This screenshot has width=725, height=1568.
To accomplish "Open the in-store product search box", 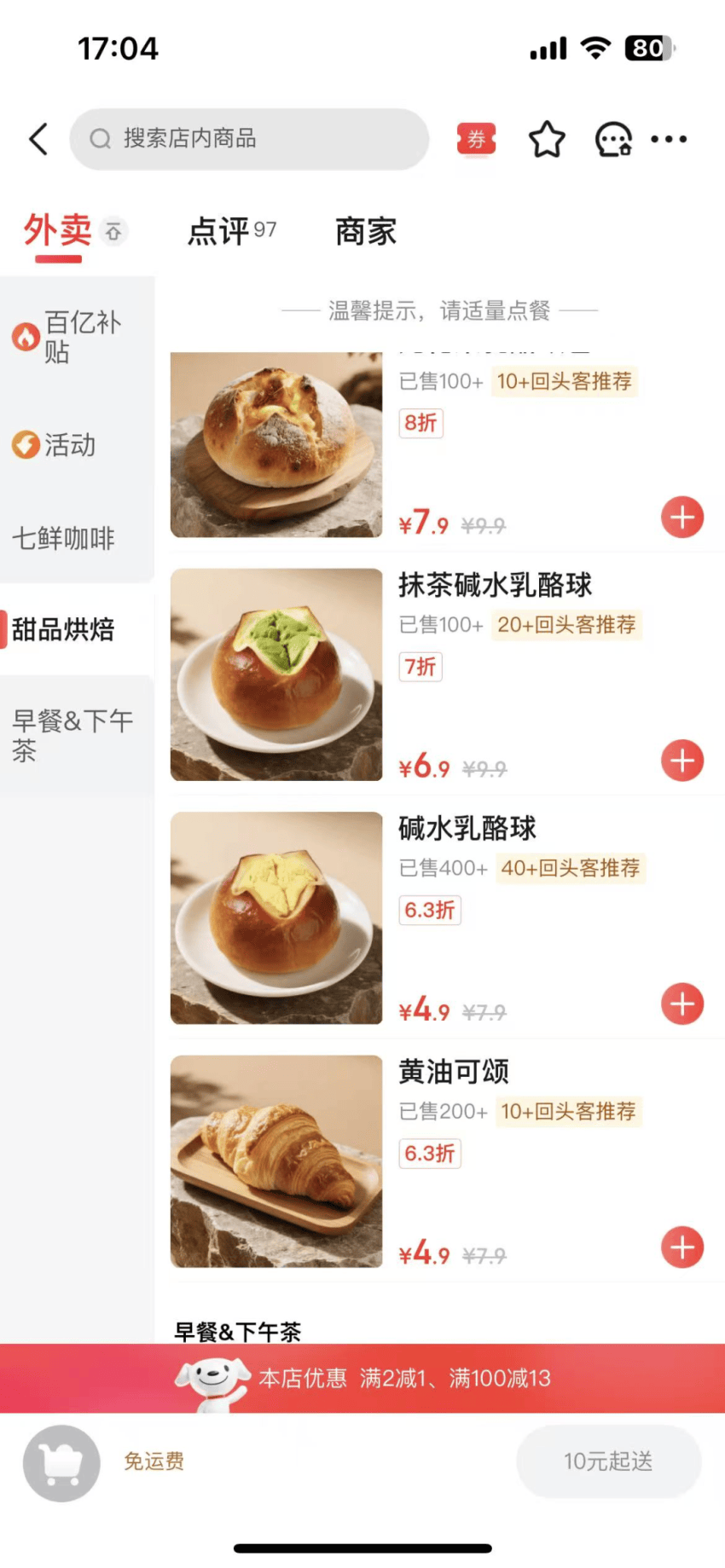I will tap(247, 139).
